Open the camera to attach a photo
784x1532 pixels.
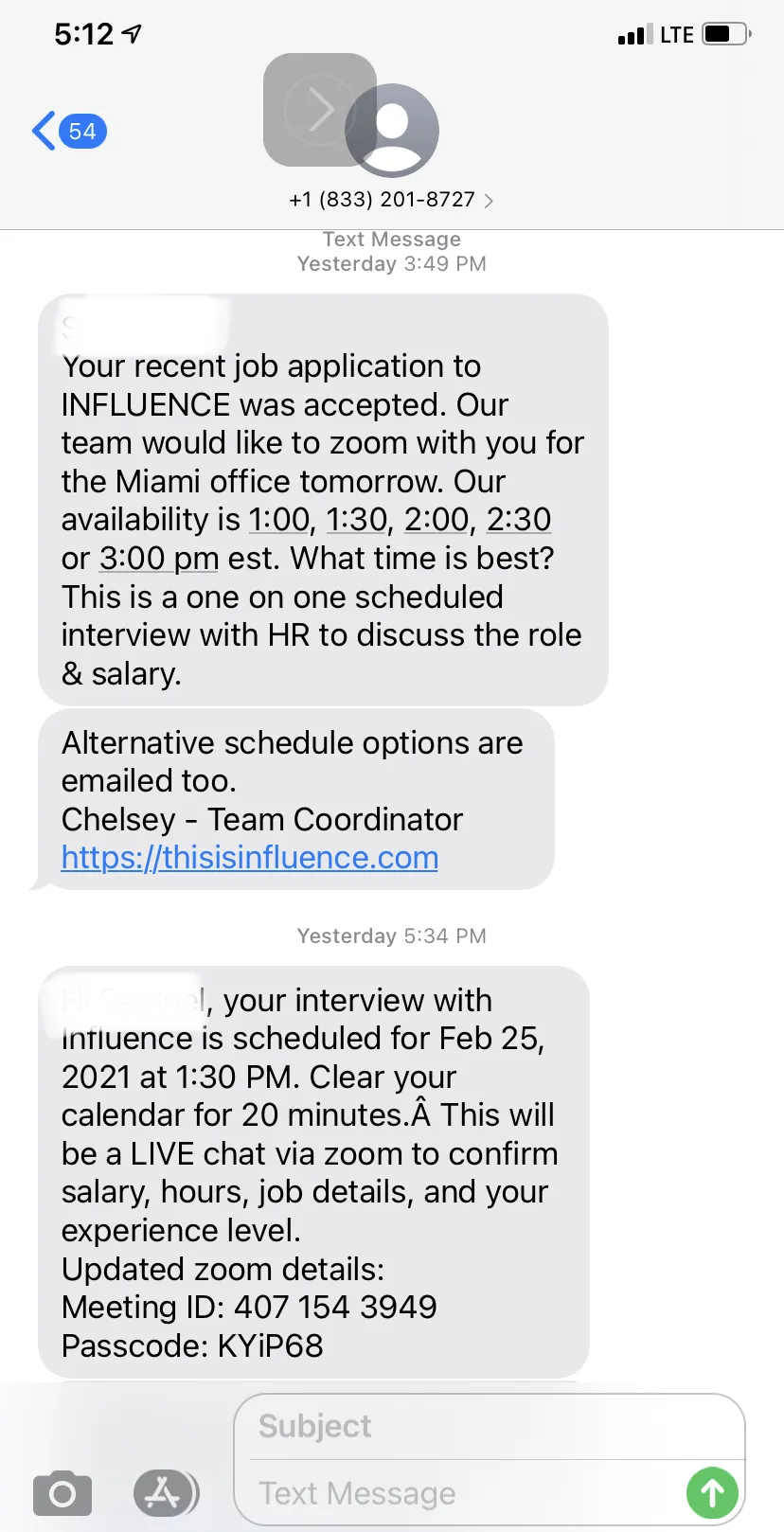click(x=62, y=1494)
